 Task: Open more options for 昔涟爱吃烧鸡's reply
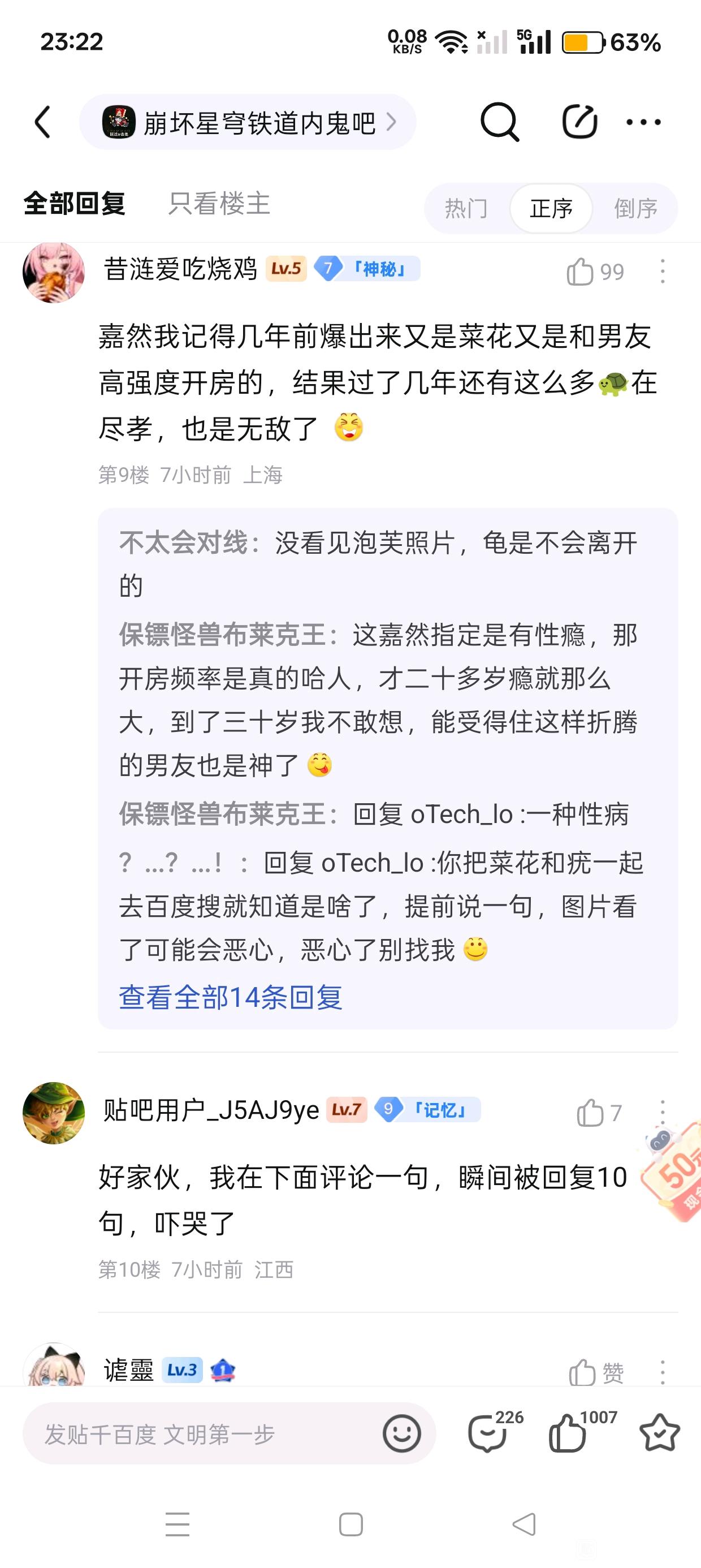click(x=662, y=272)
